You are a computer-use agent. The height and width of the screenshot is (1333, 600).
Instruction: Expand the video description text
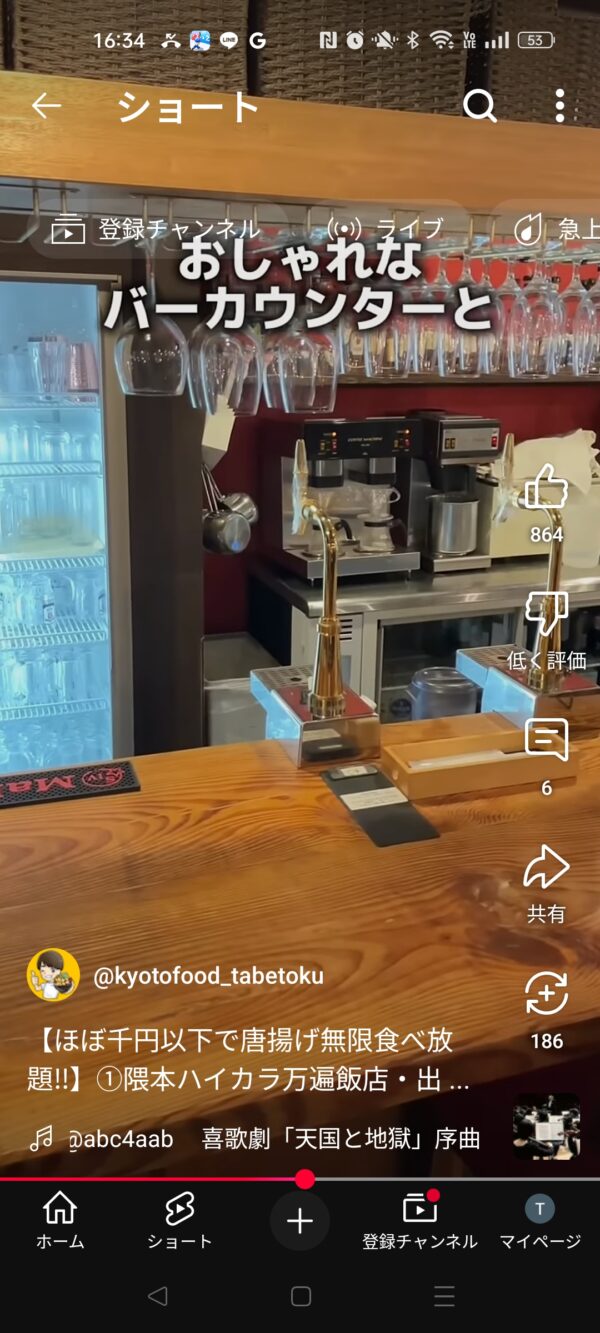click(248, 1060)
